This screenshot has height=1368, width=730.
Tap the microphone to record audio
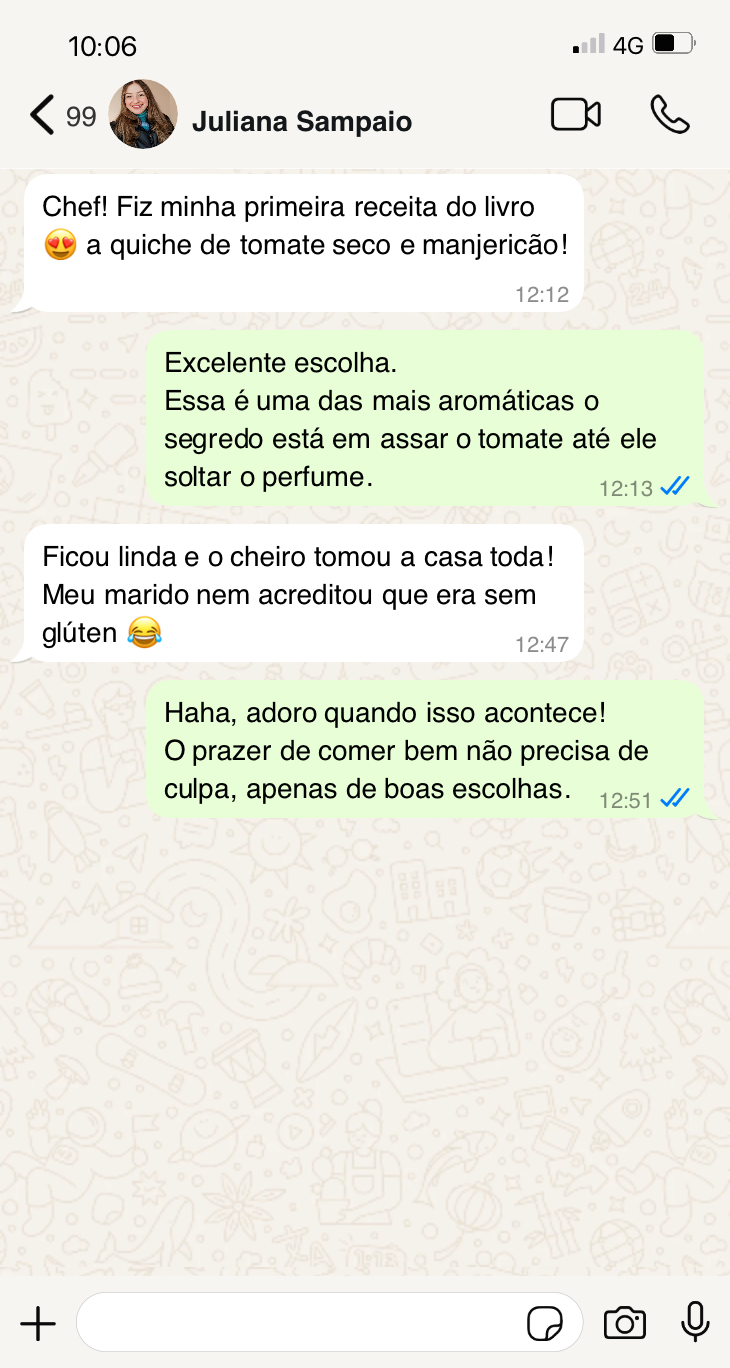coord(695,1322)
